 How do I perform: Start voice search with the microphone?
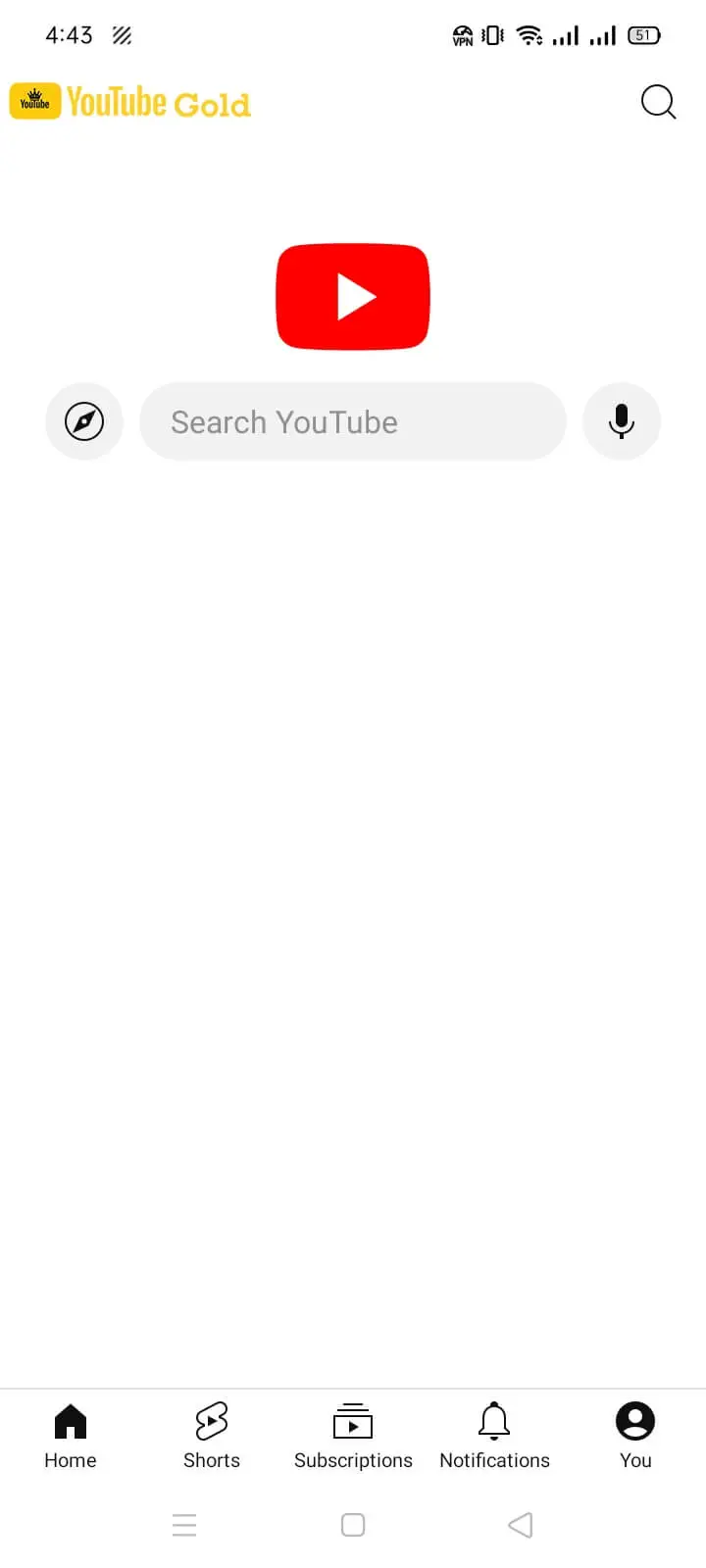(621, 421)
